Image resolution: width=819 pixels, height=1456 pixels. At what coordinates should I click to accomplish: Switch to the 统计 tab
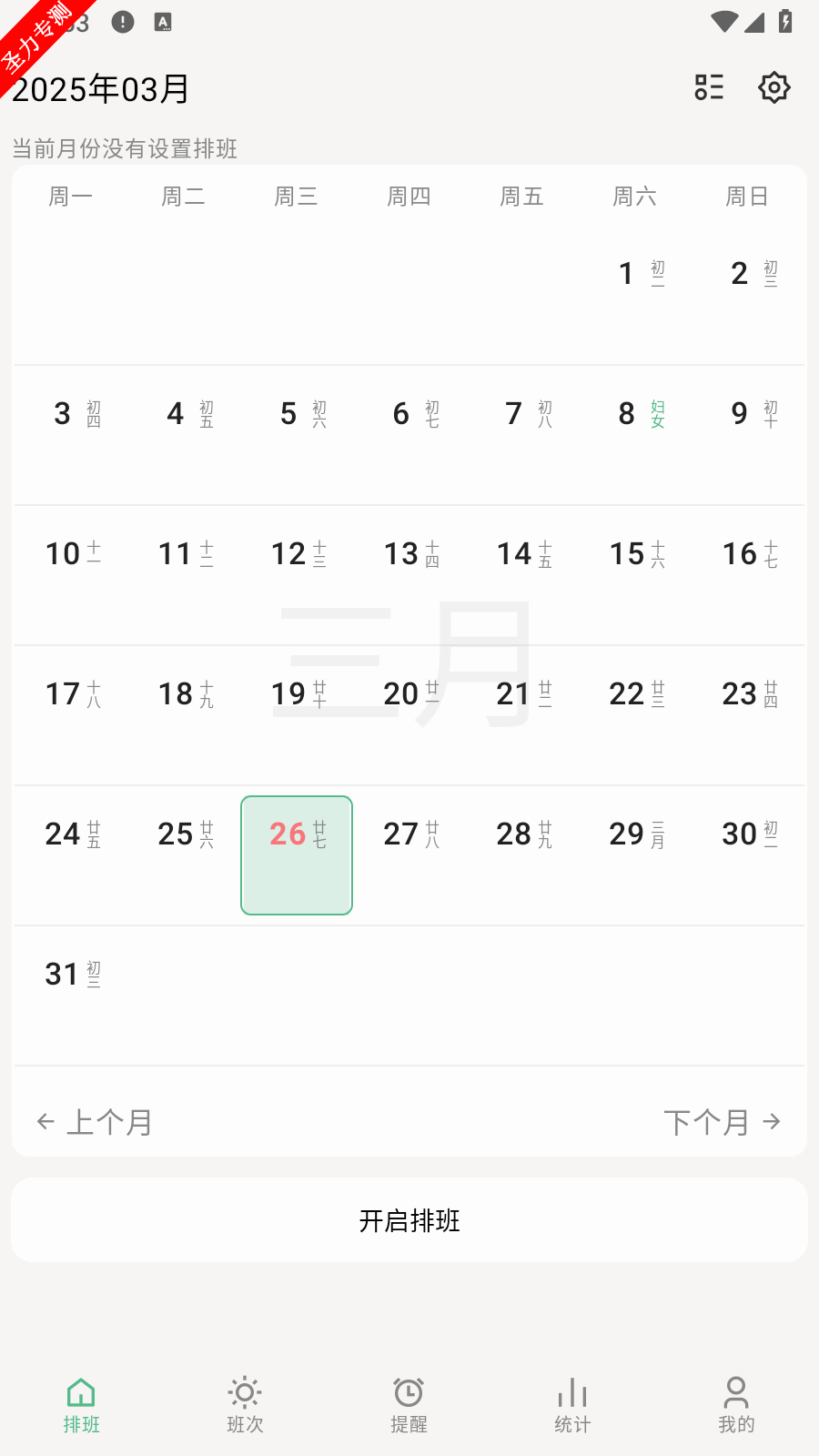tap(572, 1406)
